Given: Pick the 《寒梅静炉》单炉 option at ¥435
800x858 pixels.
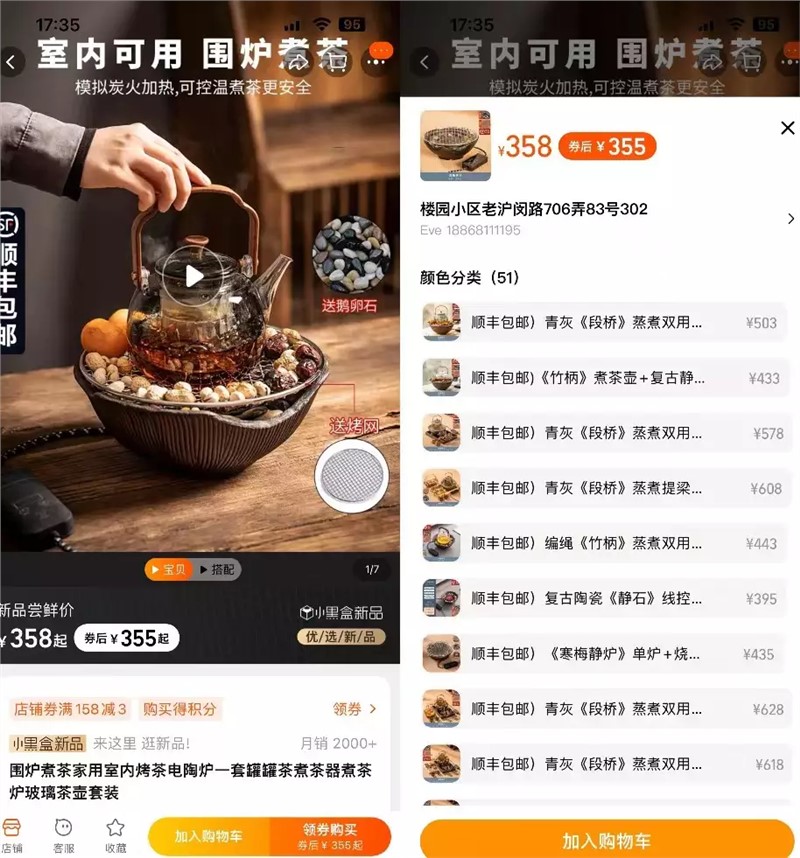Looking at the screenshot, I should tap(604, 653).
